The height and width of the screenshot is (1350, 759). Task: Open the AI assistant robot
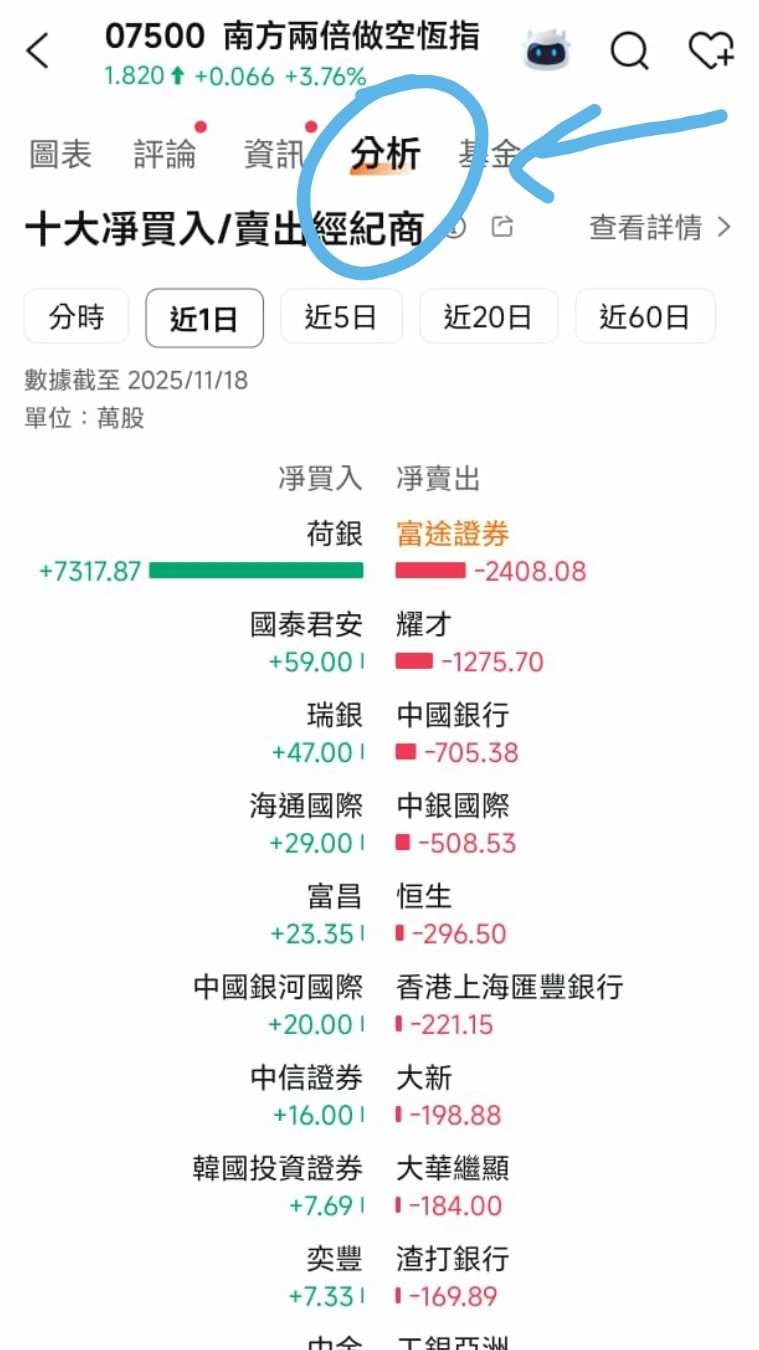545,50
